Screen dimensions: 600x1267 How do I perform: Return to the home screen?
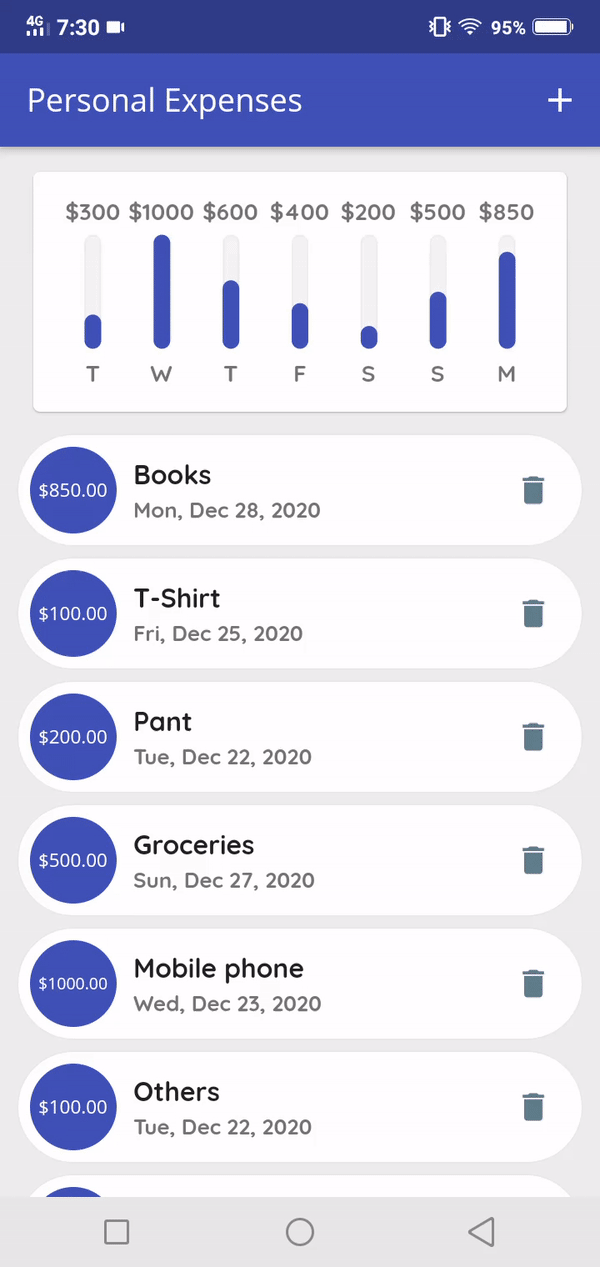[x=300, y=1232]
